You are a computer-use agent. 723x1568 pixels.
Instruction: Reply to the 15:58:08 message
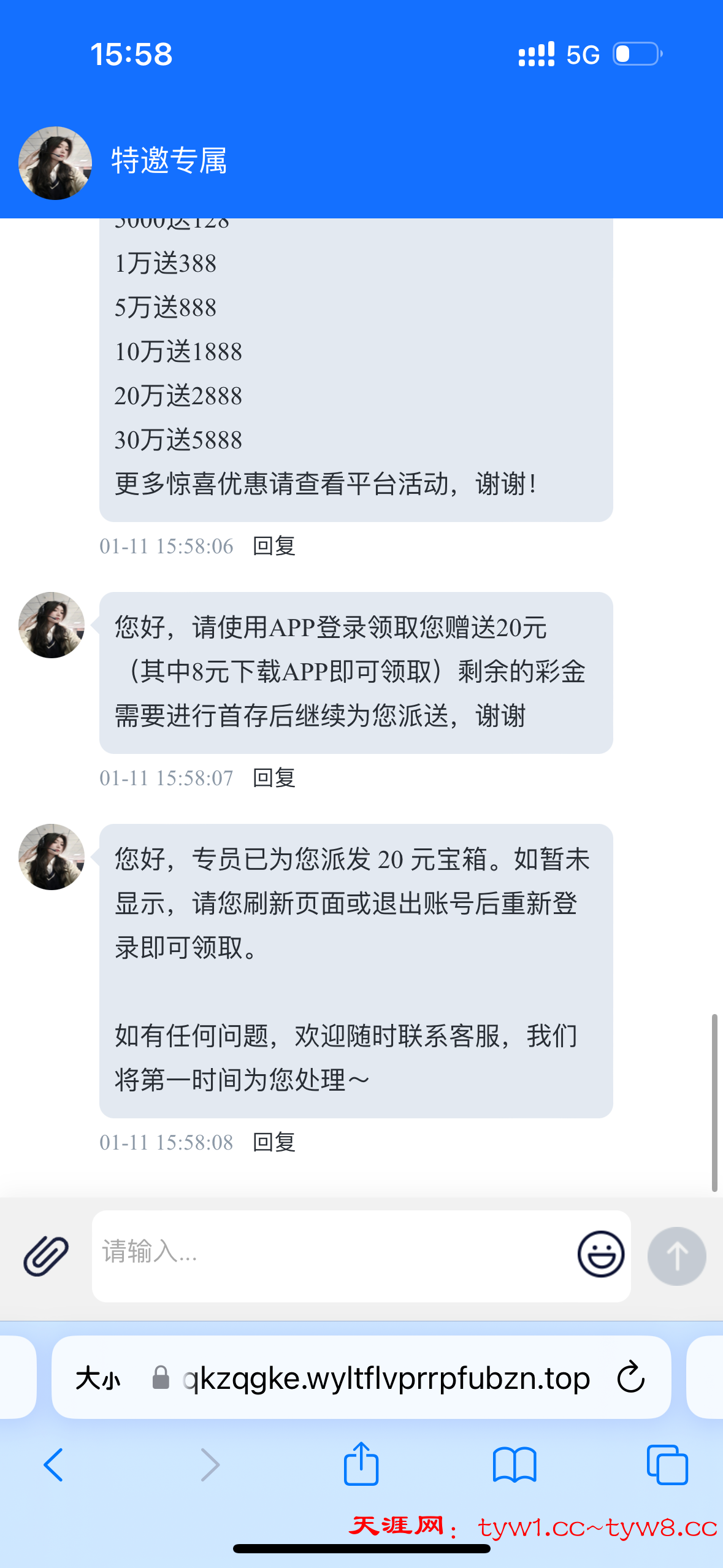point(274,1142)
